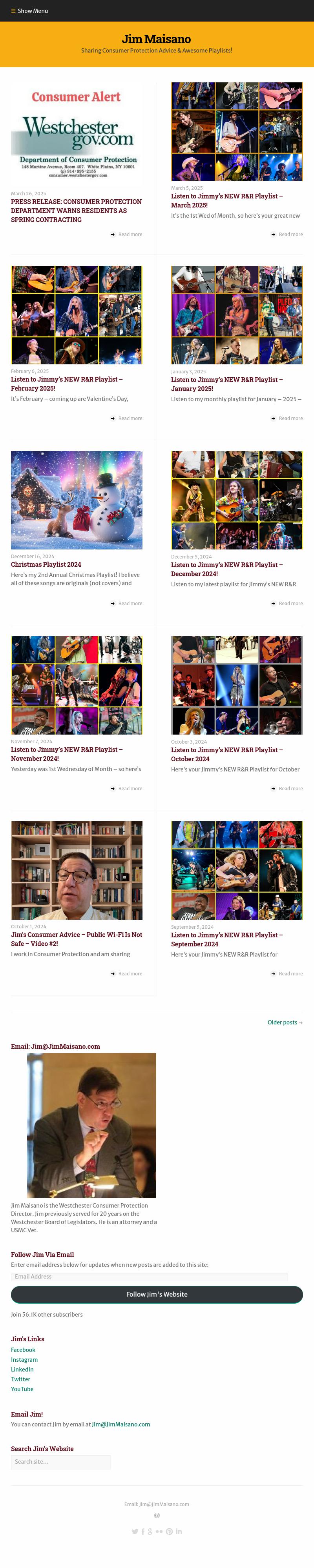Open Jim's Facebook link
The width and height of the screenshot is (314, 1568).
pos(23,1350)
